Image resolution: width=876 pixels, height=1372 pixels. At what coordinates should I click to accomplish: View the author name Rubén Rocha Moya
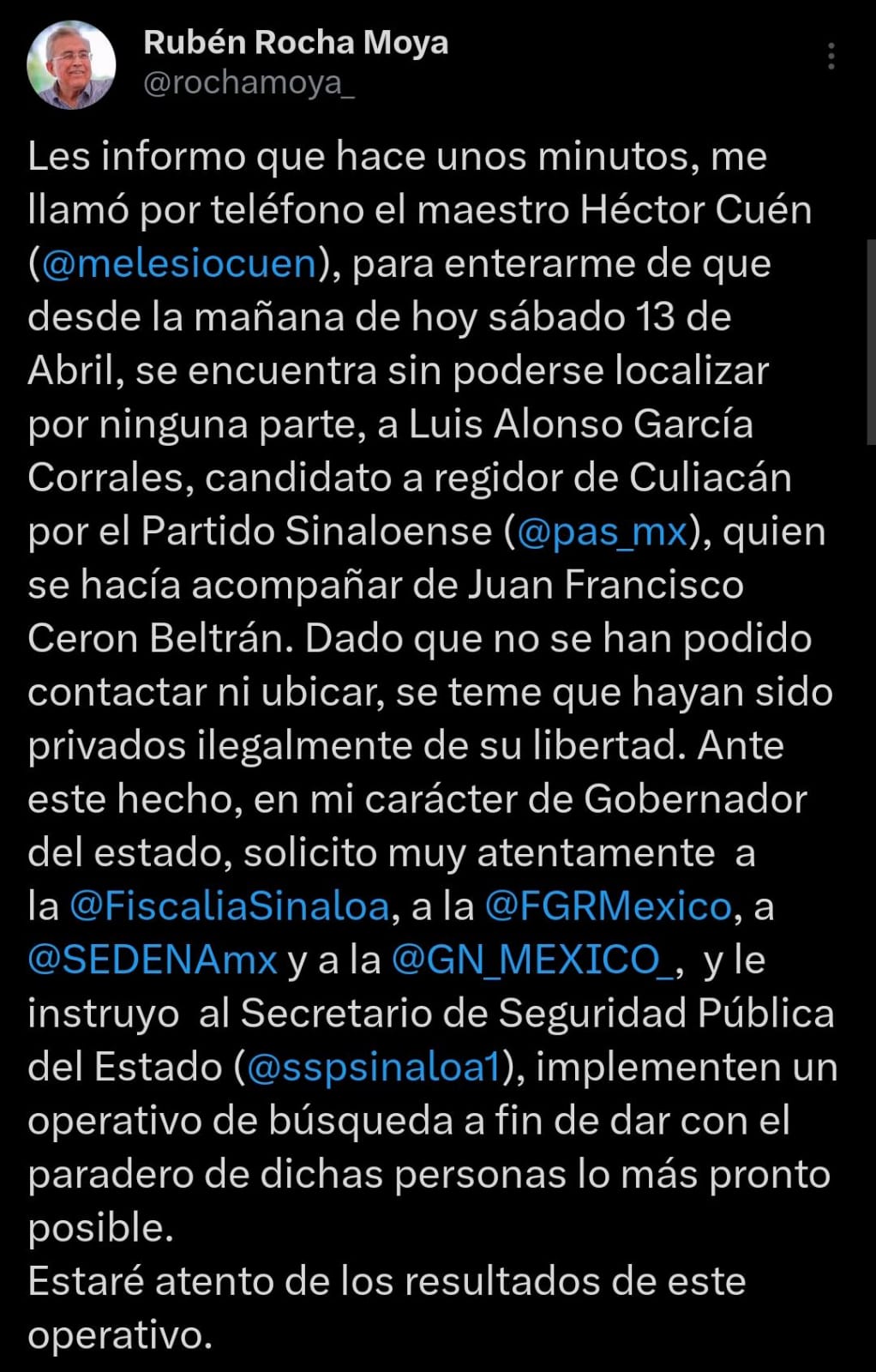click(296, 43)
